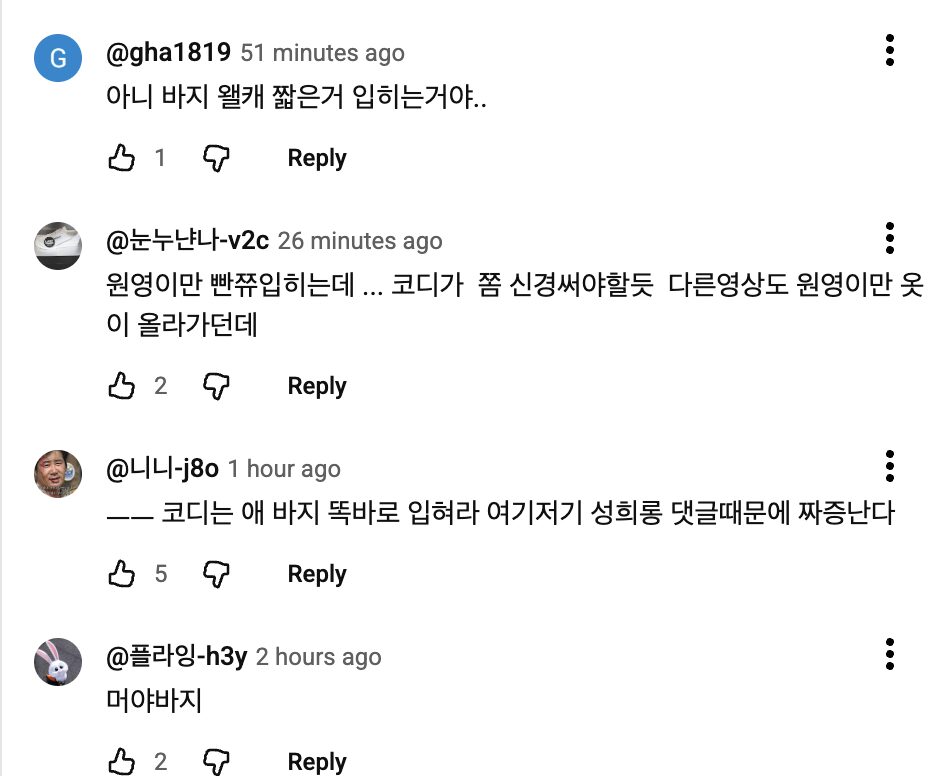Image resolution: width=944 pixels, height=776 pixels.
Task: Like the comment by @니니-j8o
Action: (x=122, y=574)
